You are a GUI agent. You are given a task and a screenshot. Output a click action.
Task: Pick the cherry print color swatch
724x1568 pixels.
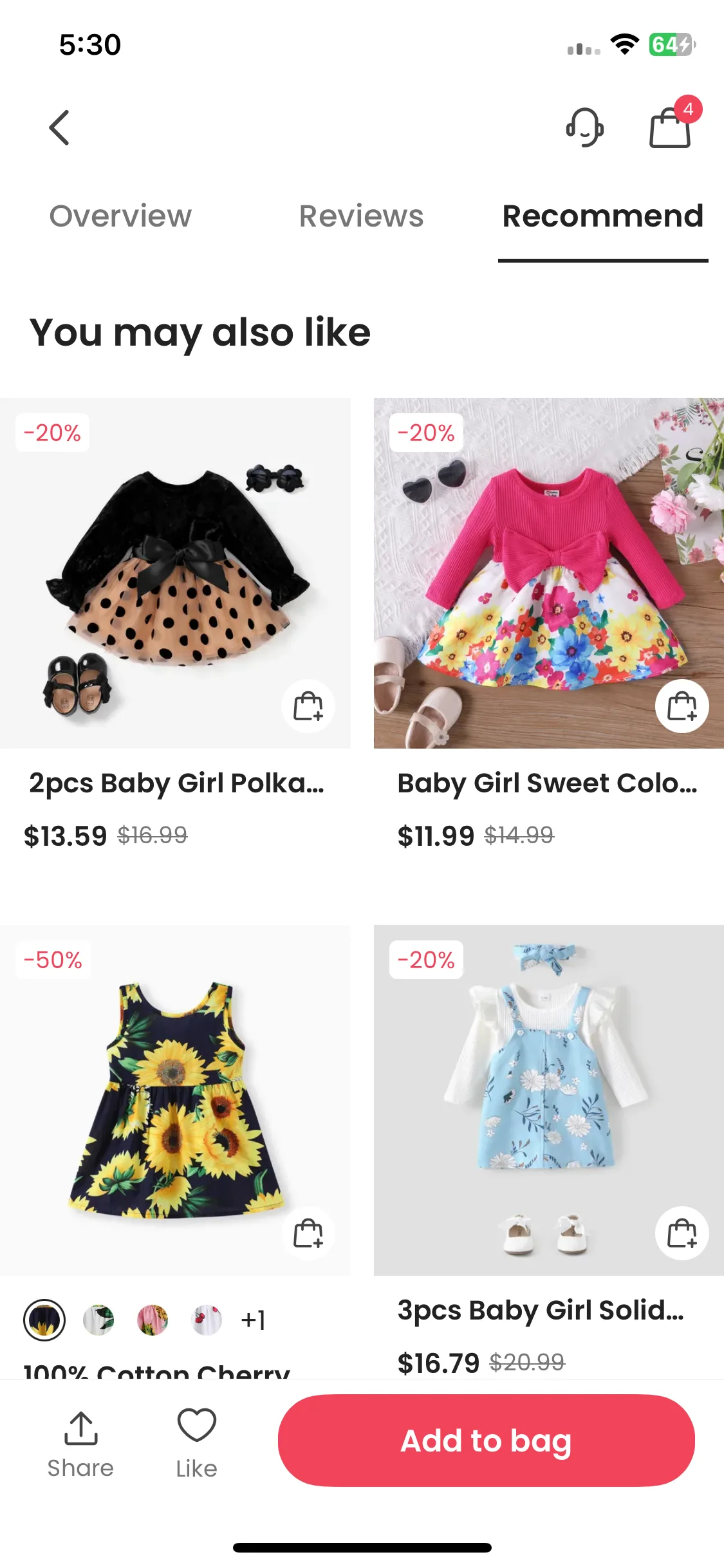pyautogui.click(x=207, y=1320)
